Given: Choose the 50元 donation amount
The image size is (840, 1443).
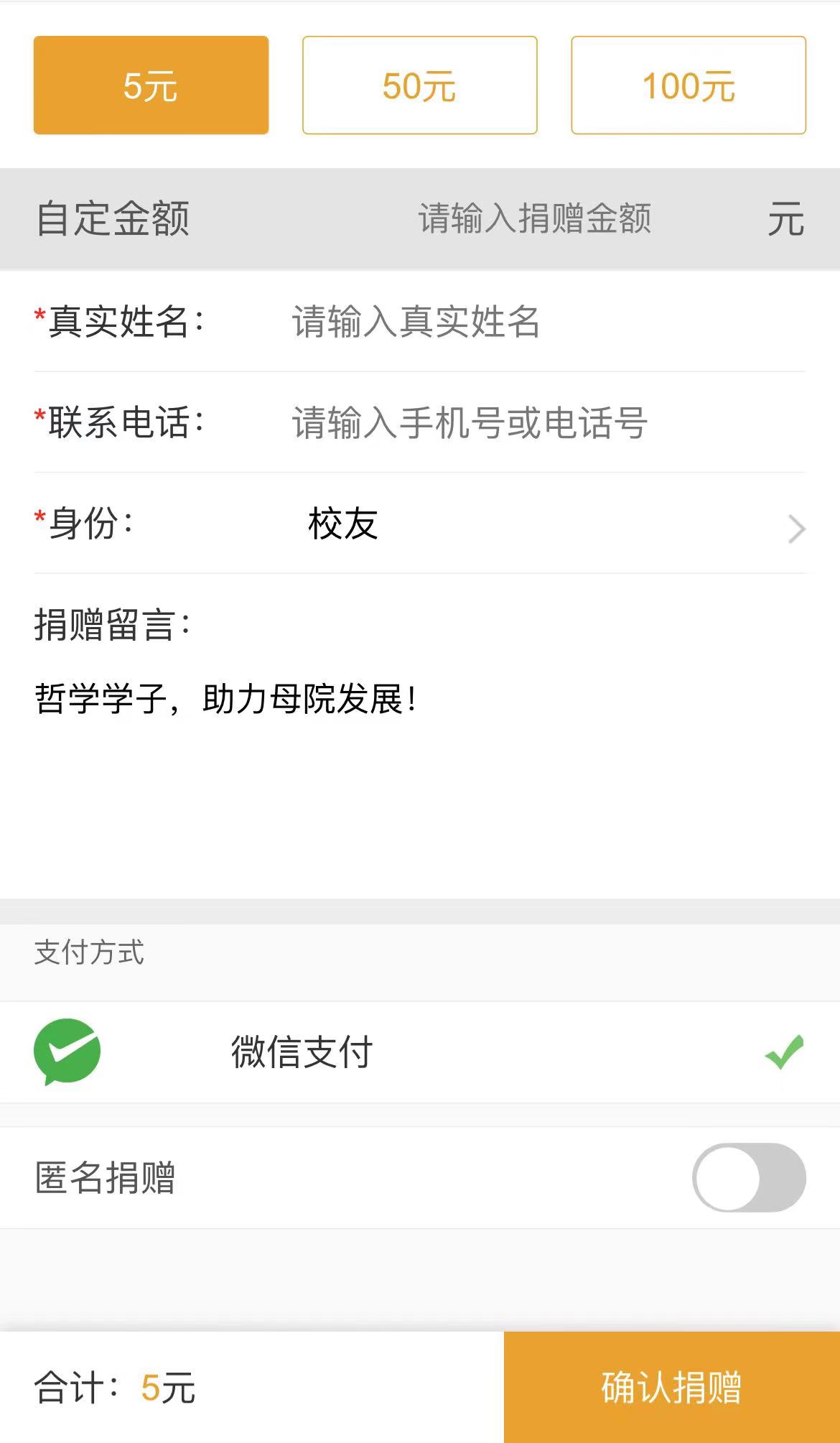Looking at the screenshot, I should pyautogui.click(x=419, y=85).
